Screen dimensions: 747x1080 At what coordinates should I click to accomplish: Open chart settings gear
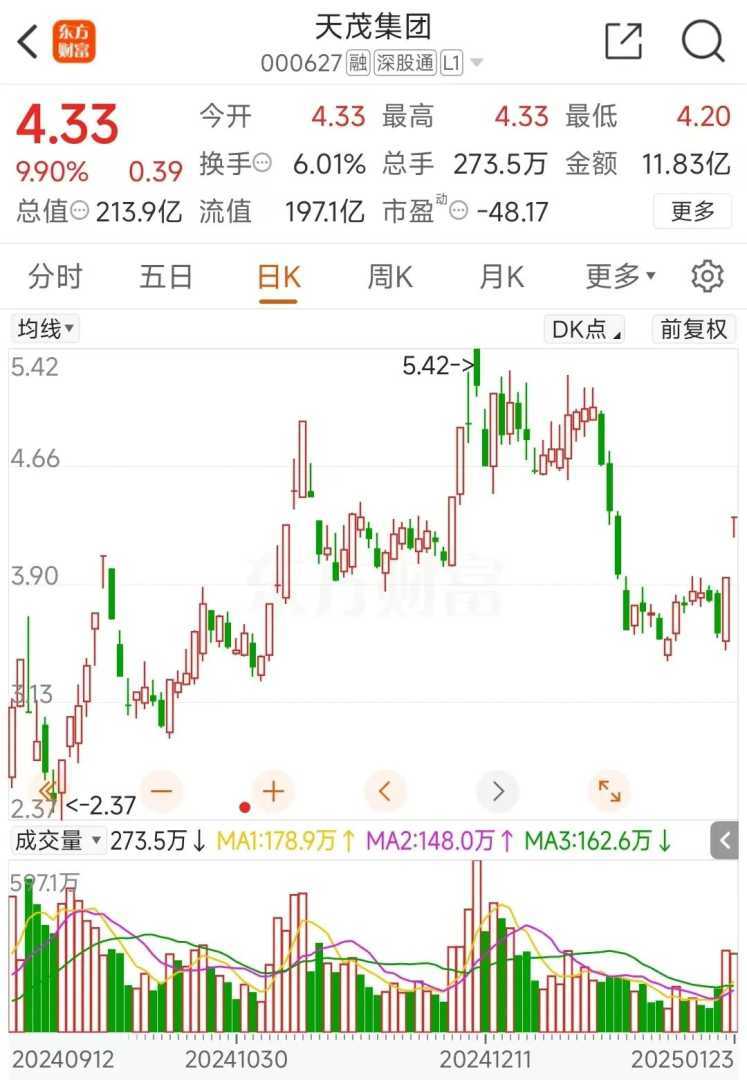pyautogui.click(x=707, y=276)
